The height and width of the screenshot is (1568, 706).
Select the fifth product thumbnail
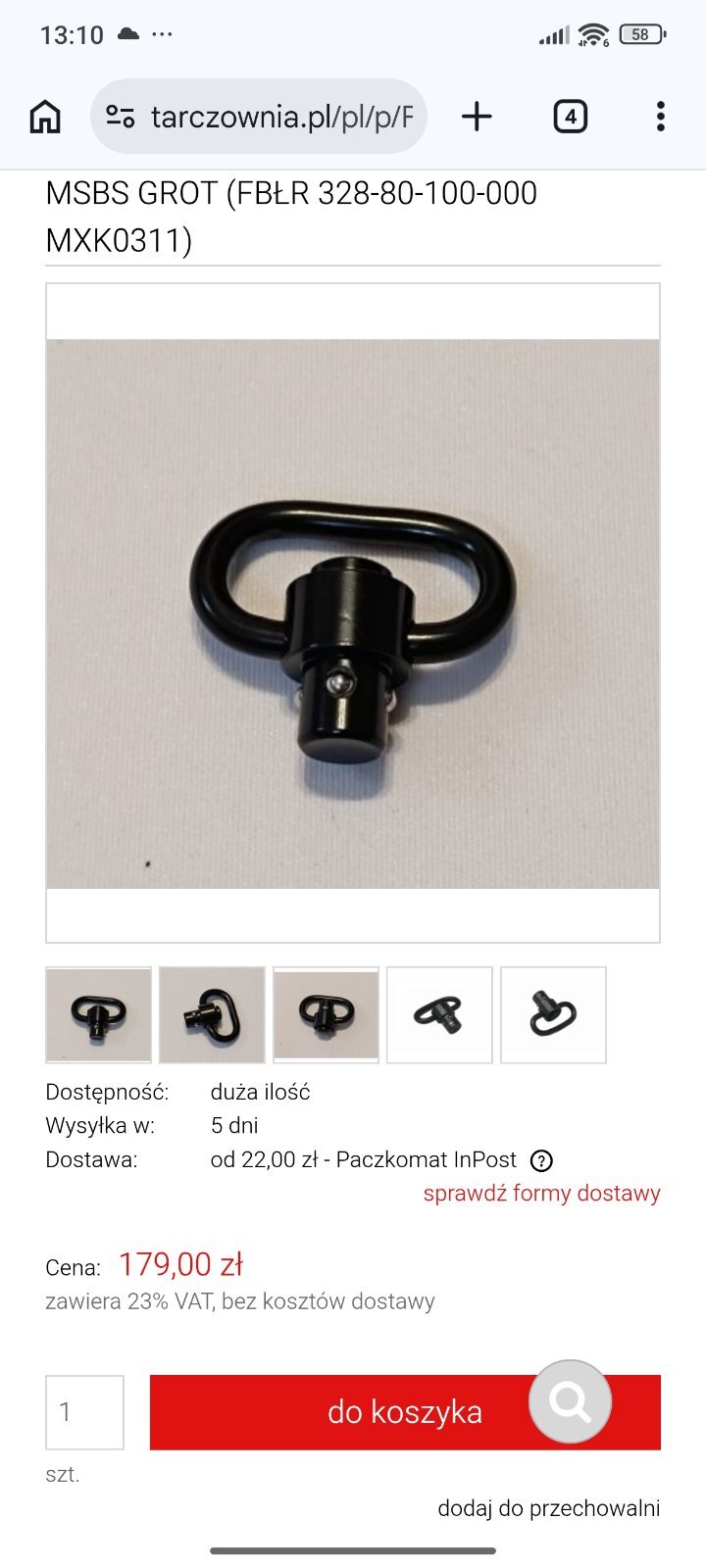point(553,1014)
